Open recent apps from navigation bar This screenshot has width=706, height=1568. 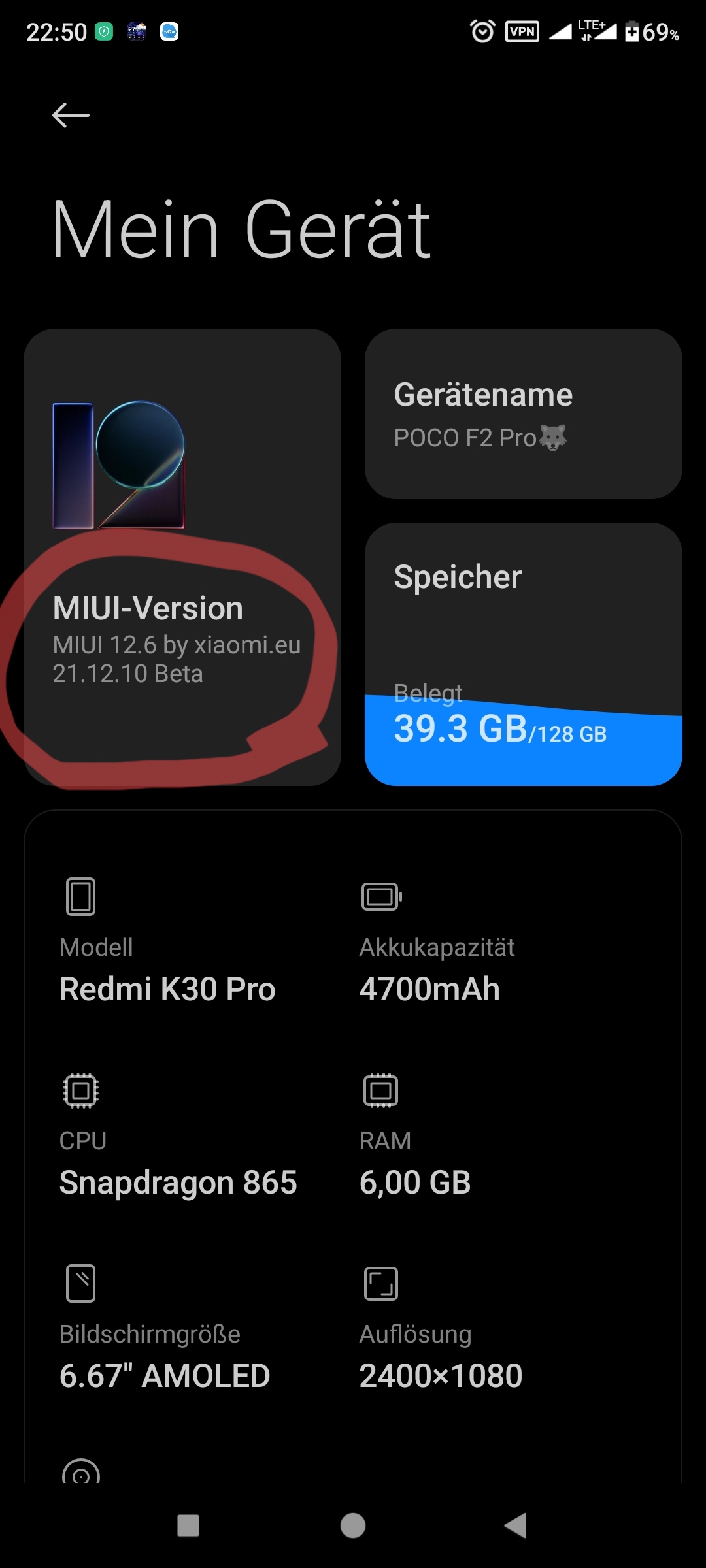(188, 1526)
